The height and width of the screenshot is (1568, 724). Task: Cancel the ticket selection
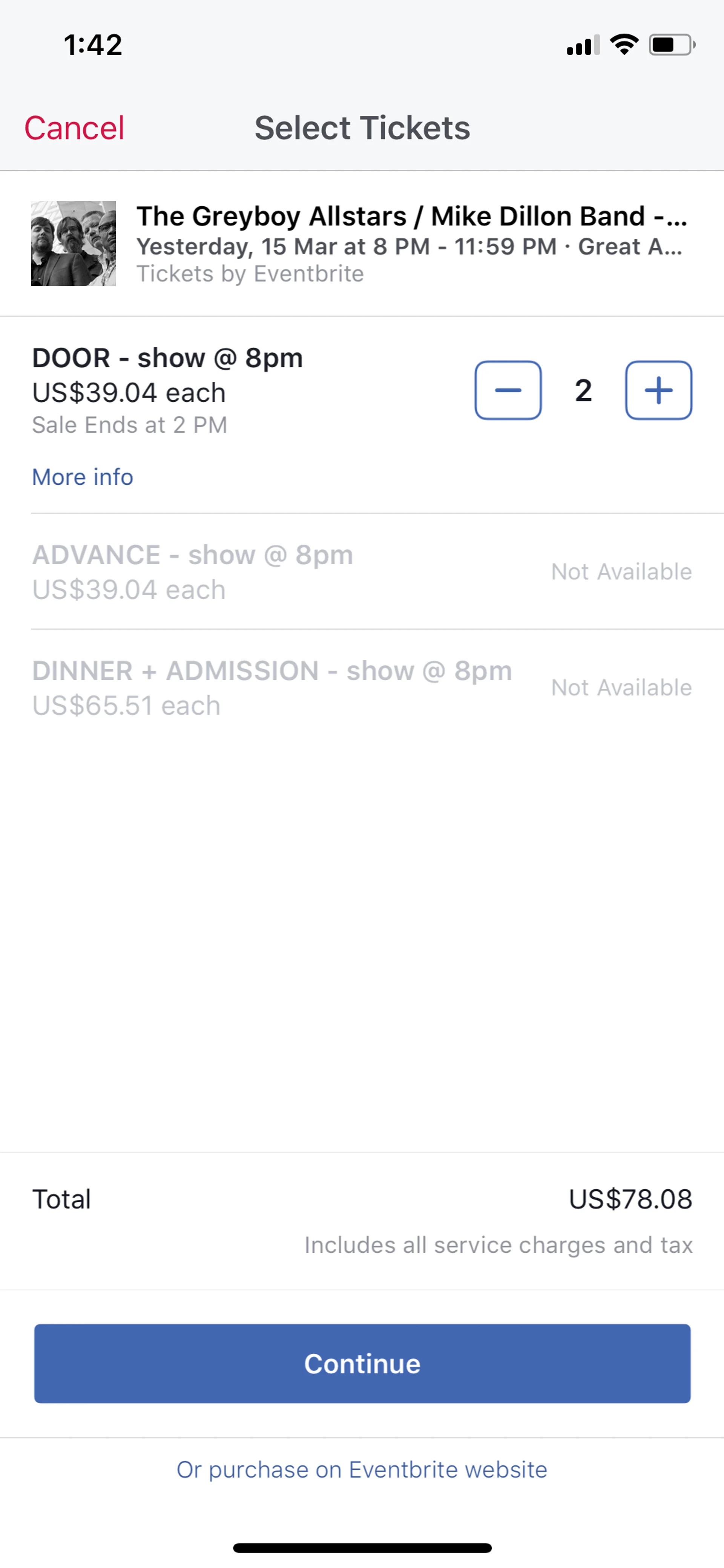tap(74, 128)
